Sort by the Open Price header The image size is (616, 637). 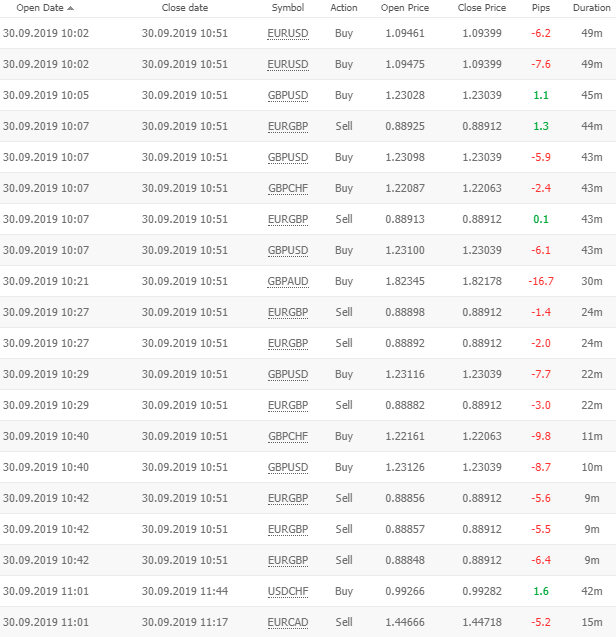[x=405, y=8]
